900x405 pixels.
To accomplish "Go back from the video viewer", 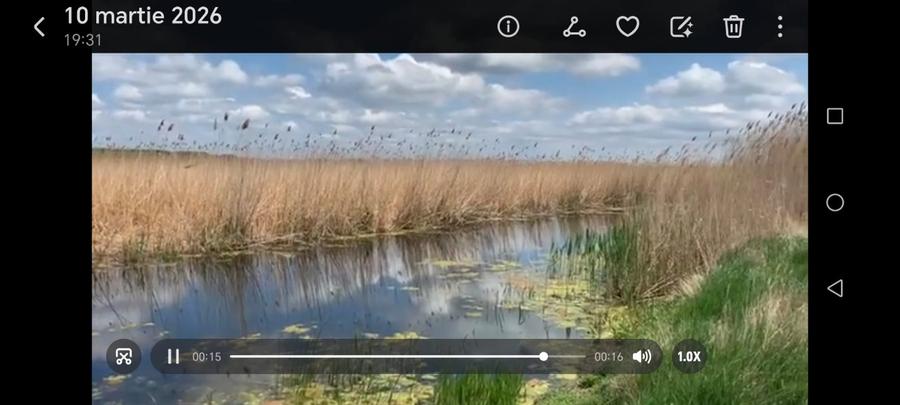I will pos(39,27).
